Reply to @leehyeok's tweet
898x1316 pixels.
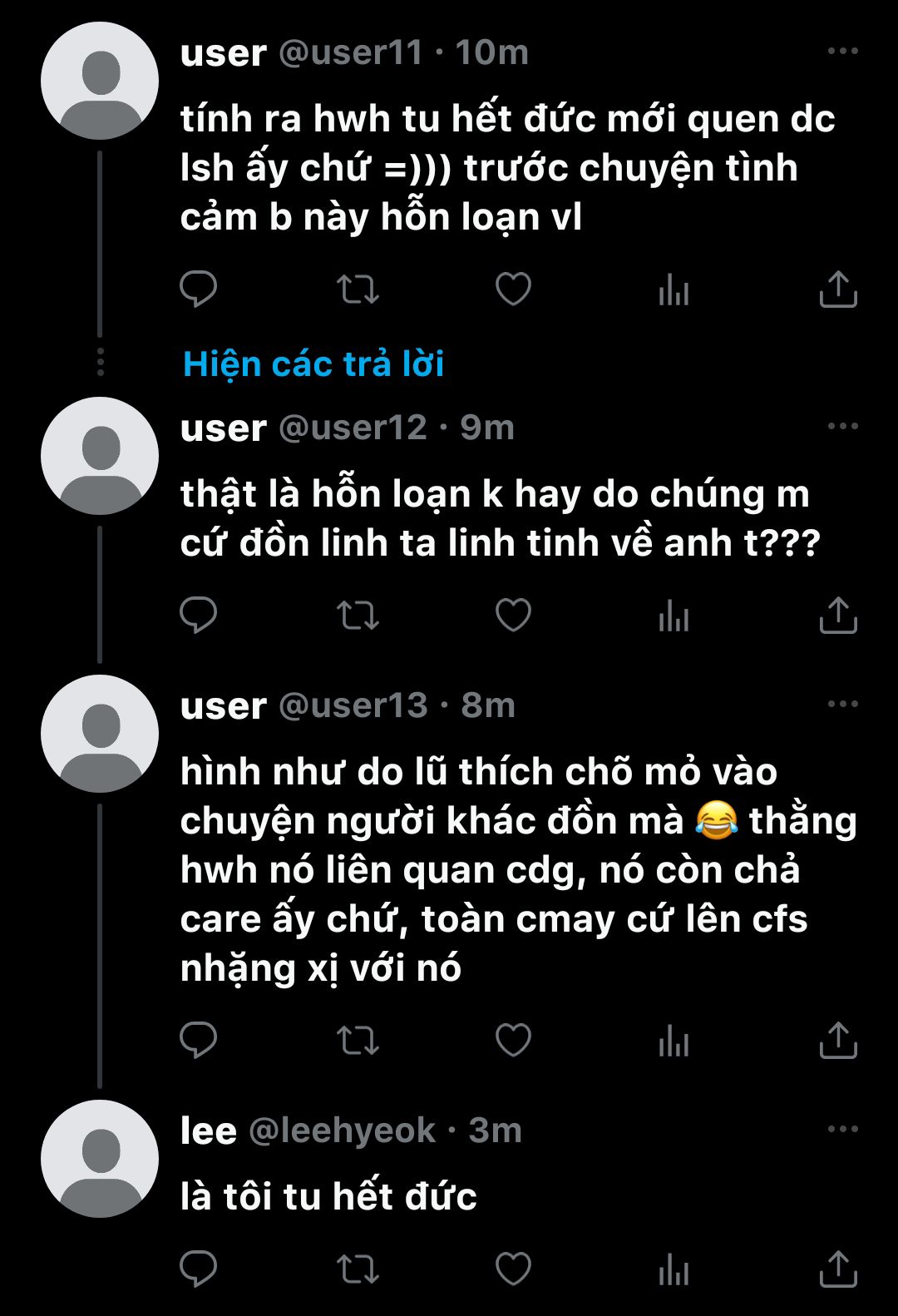click(x=198, y=1269)
